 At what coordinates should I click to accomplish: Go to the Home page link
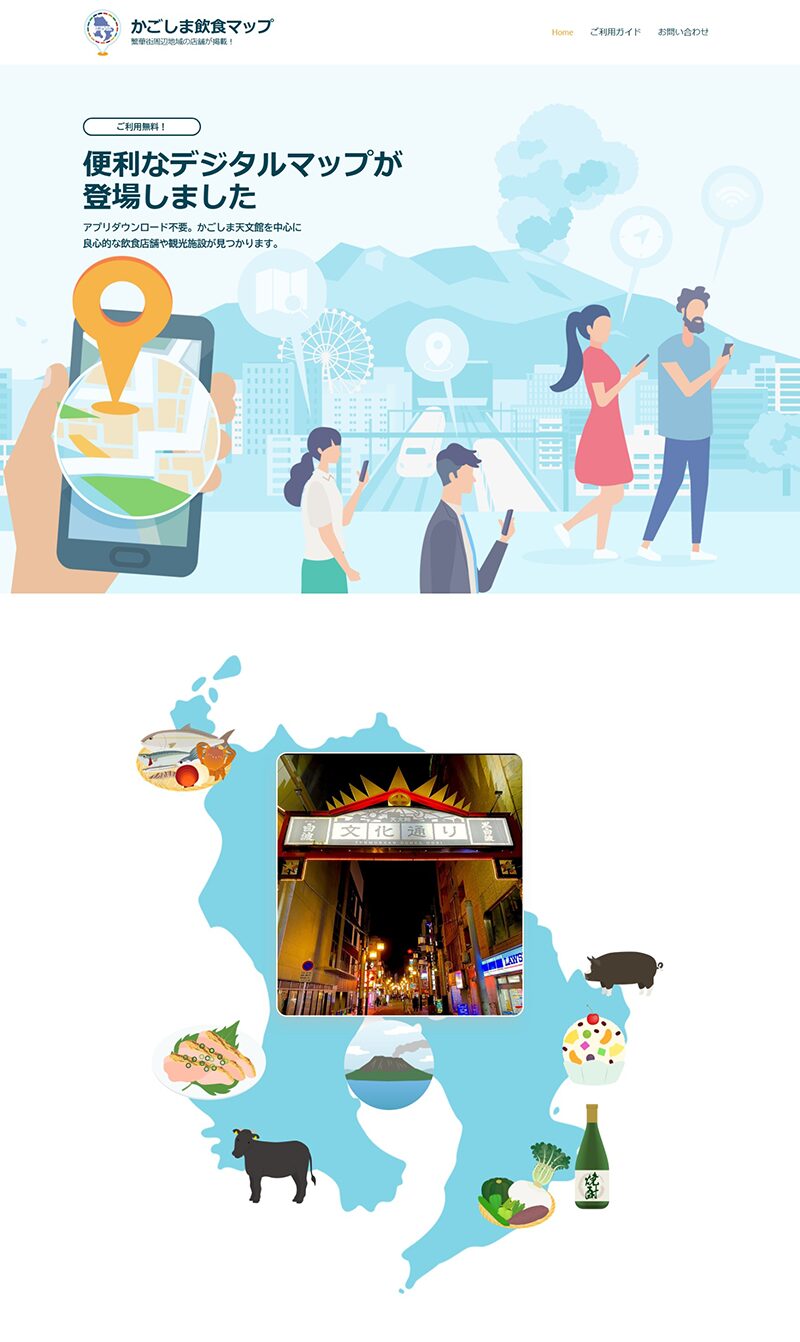[x=562, y=32]
